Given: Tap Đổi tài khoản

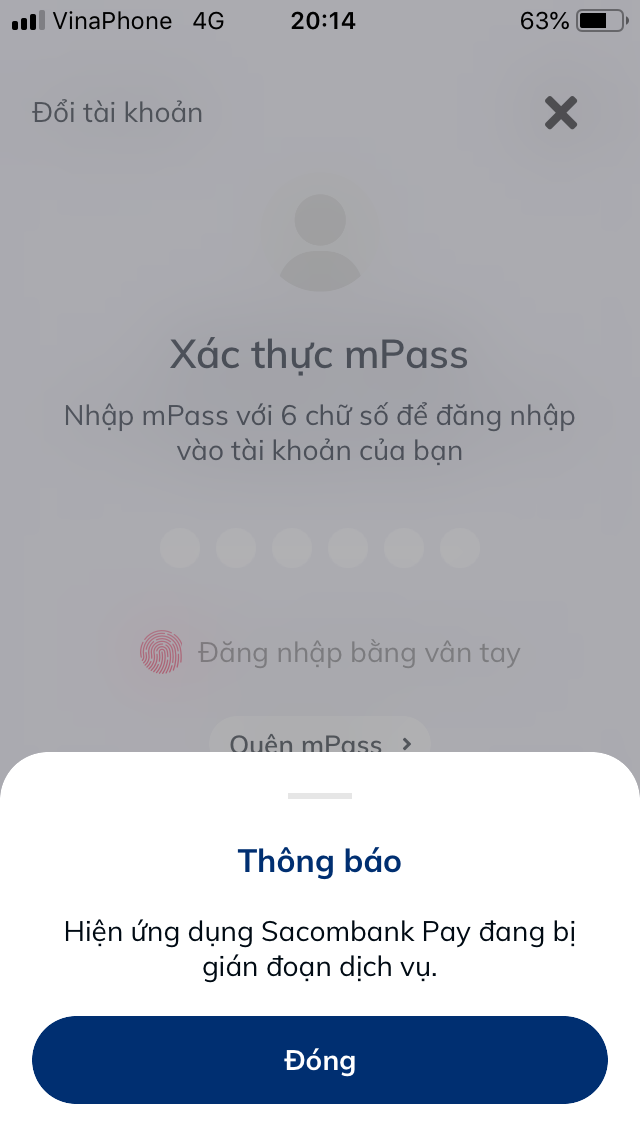Looking at the screenshot, I should coord(117,112).
